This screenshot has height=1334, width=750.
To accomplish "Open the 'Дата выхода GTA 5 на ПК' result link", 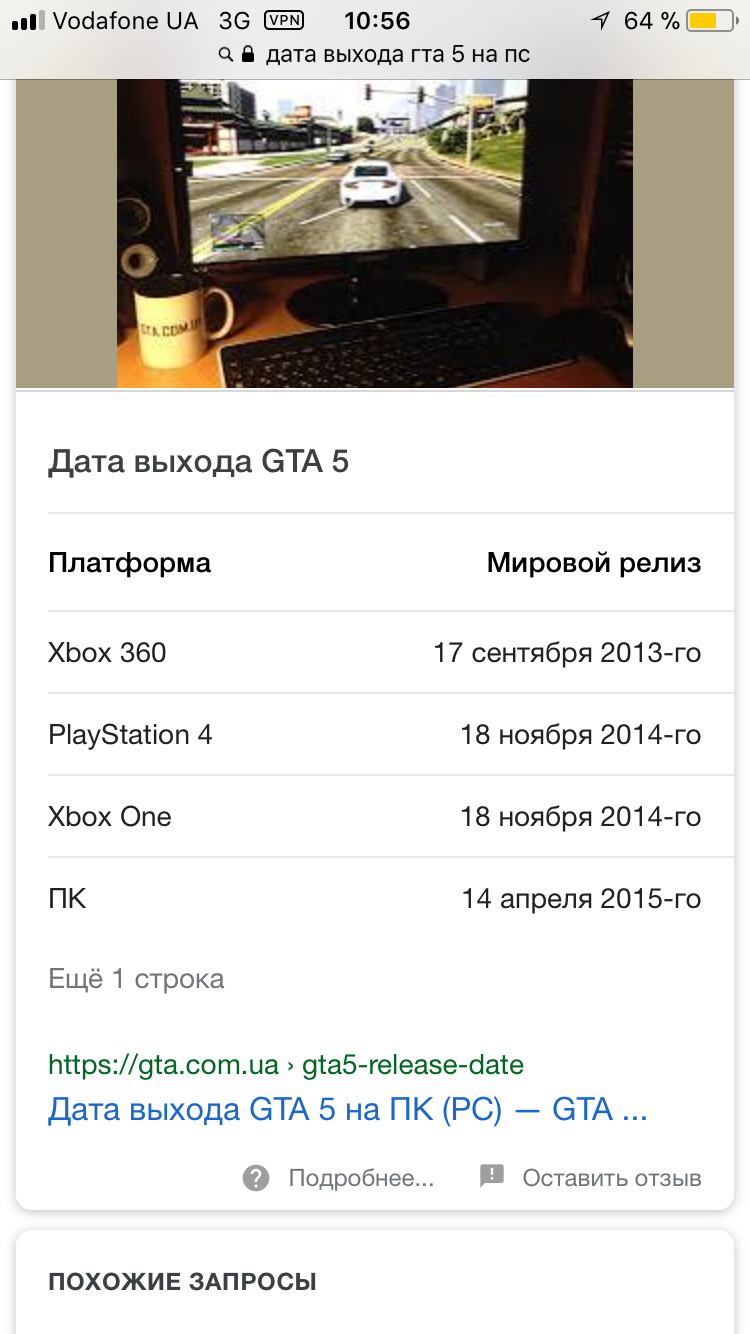I will [347, 1109].
